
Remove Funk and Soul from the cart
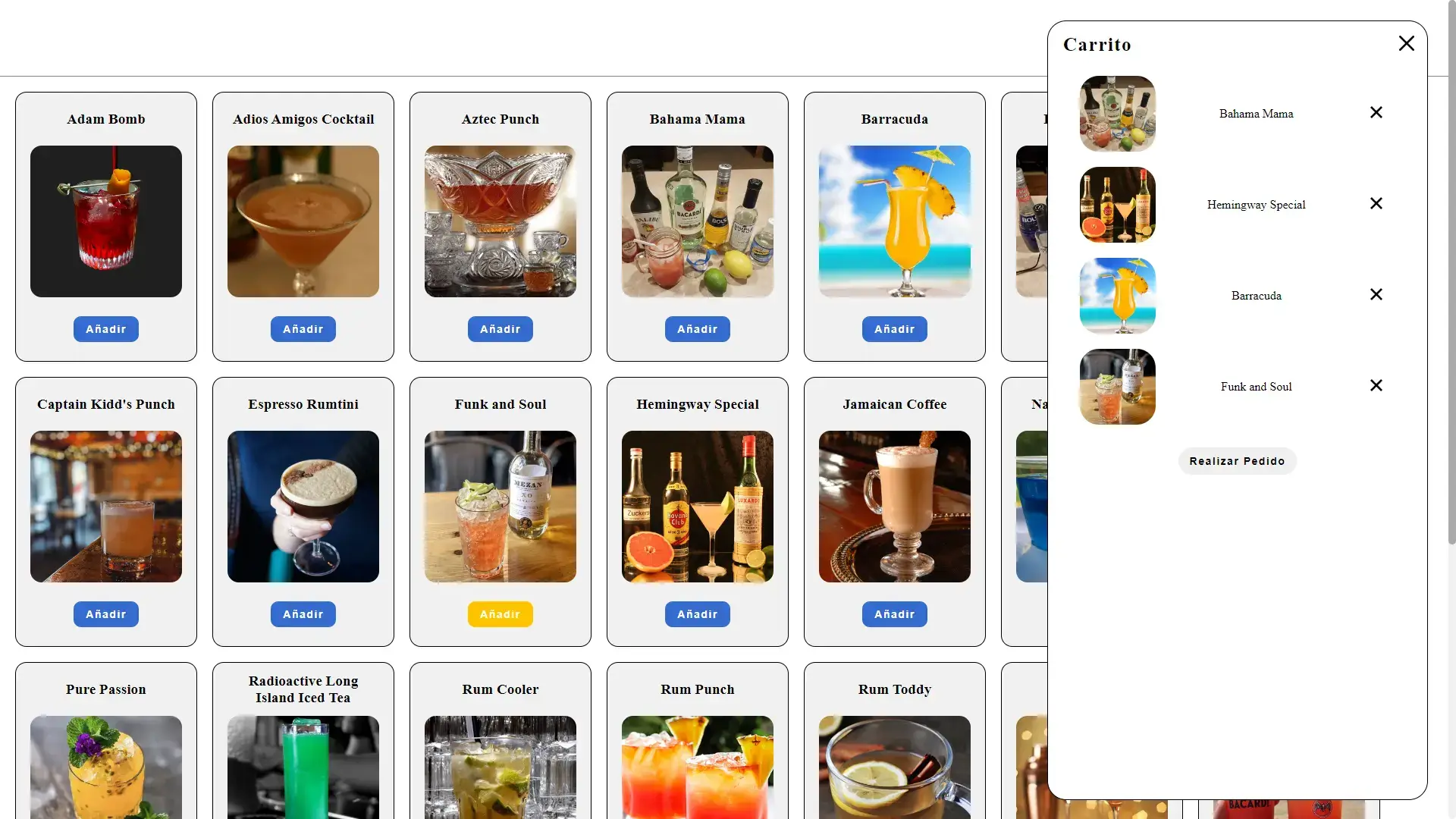(1376, 386)
